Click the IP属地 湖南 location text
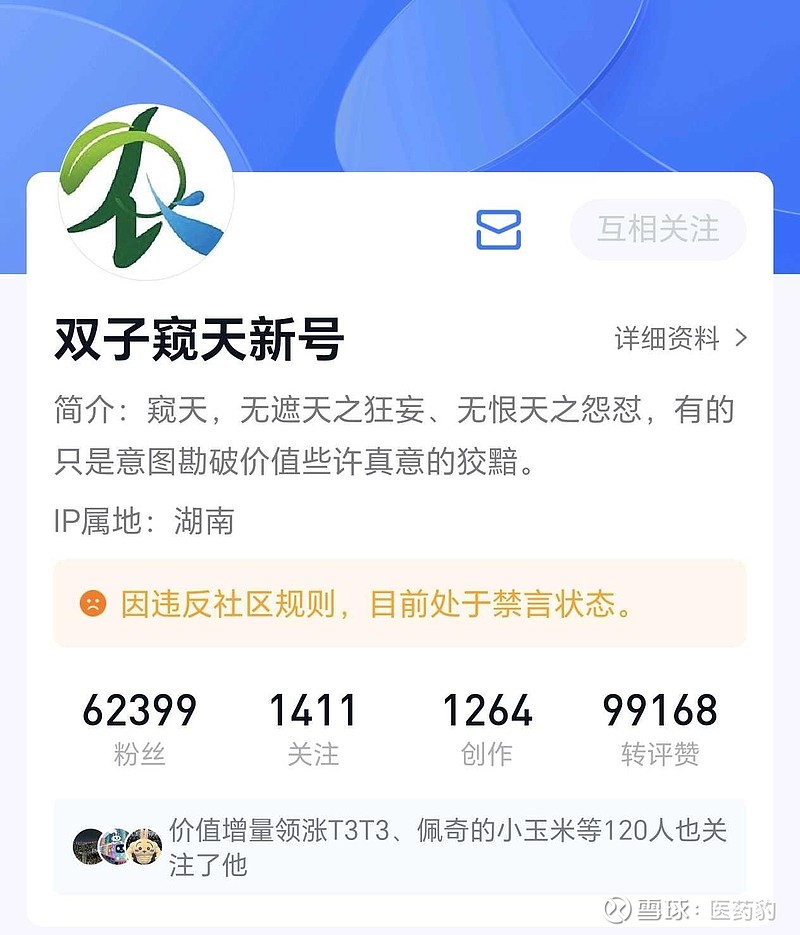This screenshot has height=935, width=800. [x=142, y=523]
